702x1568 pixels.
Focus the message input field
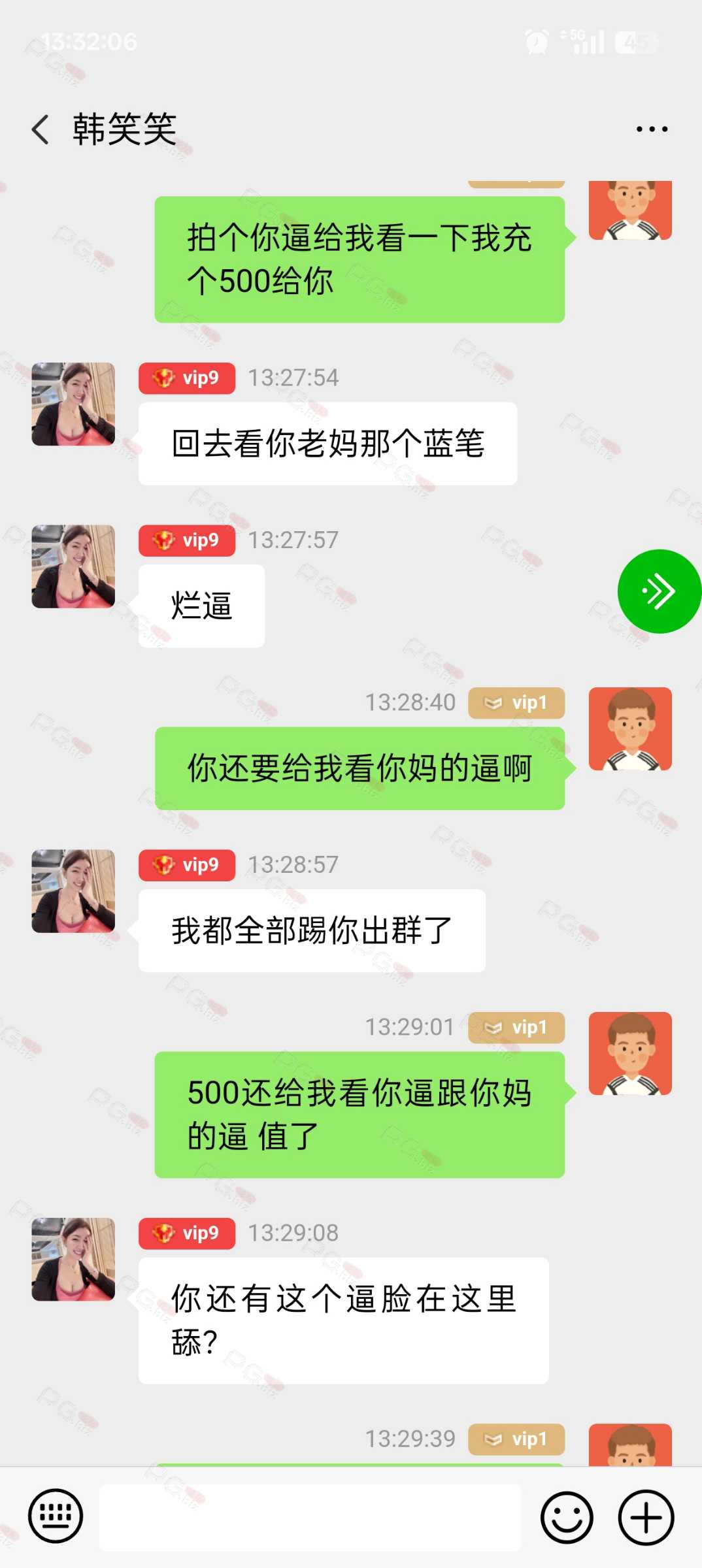(x=310, y=1517)
